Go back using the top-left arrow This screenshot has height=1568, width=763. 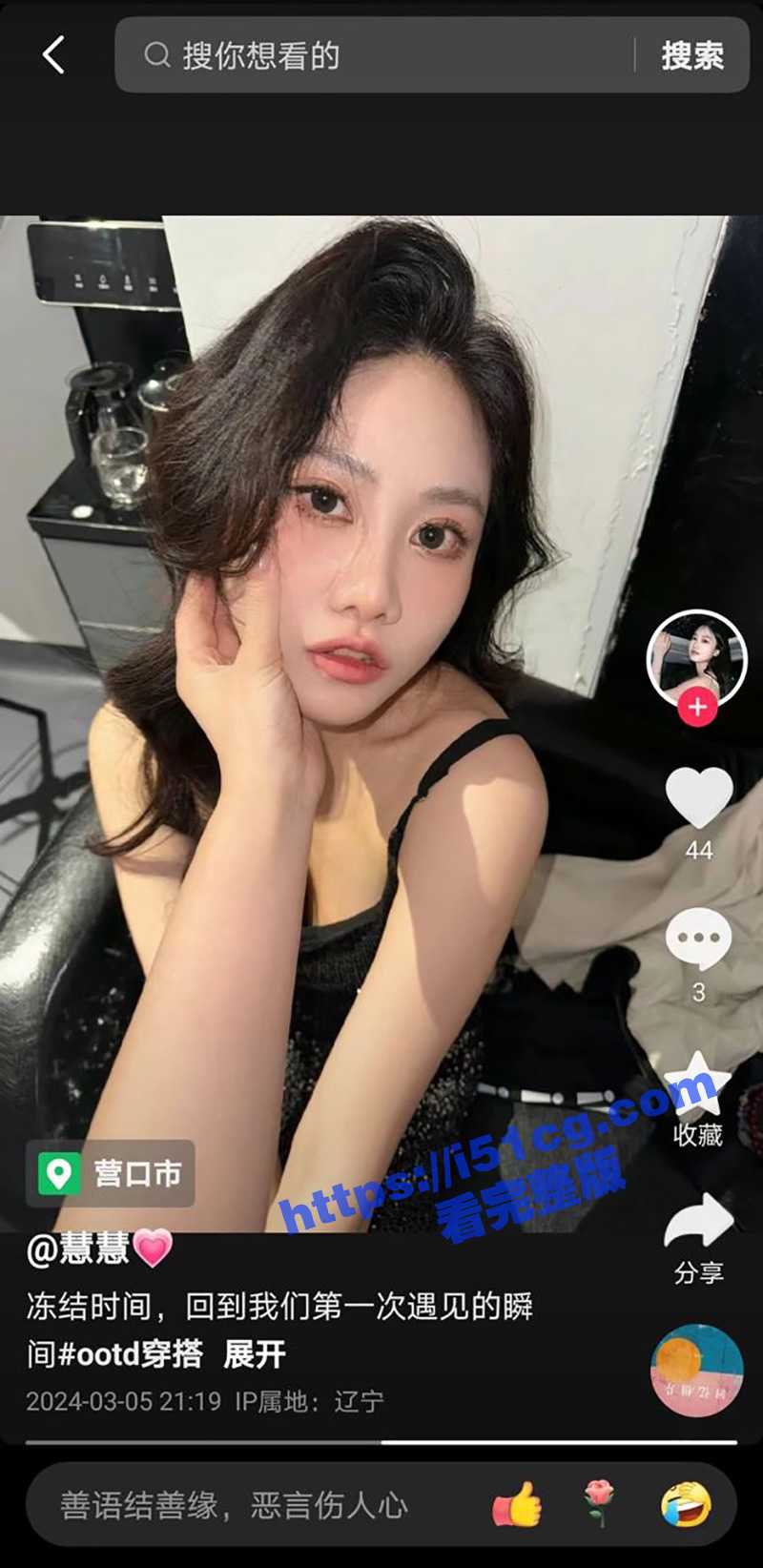tap(54, 55)
